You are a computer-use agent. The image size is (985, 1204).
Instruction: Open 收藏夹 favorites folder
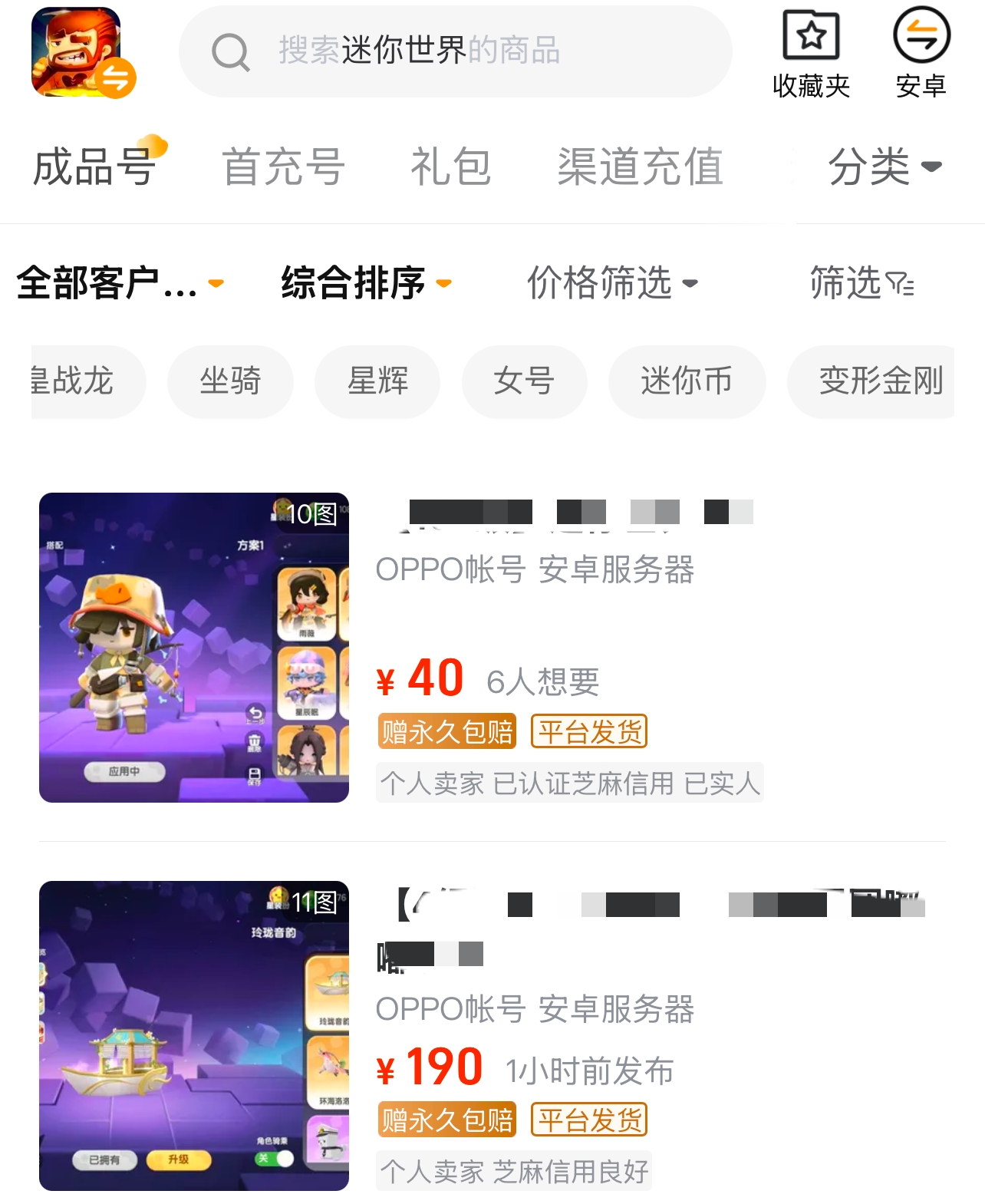click(x=811, y=54)
